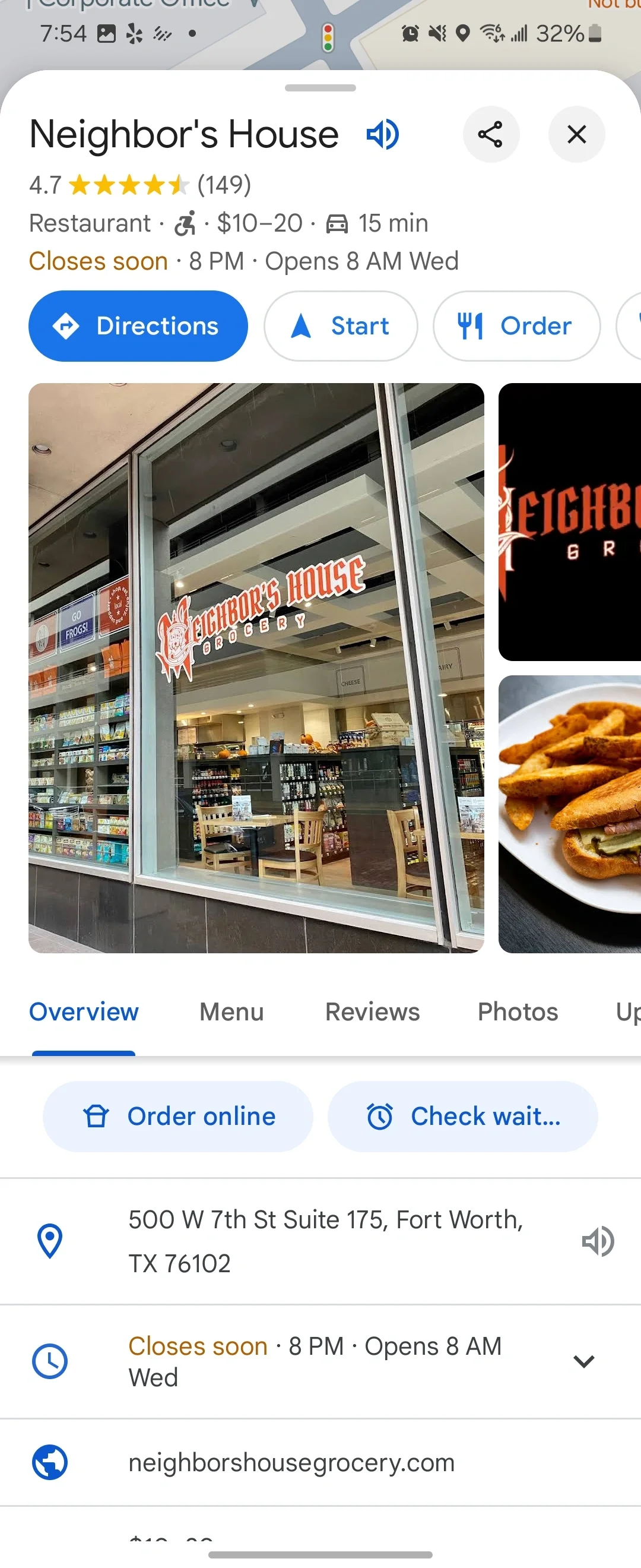Tap the Order chip
641x1568 pixels.
[x=516, y=326]
